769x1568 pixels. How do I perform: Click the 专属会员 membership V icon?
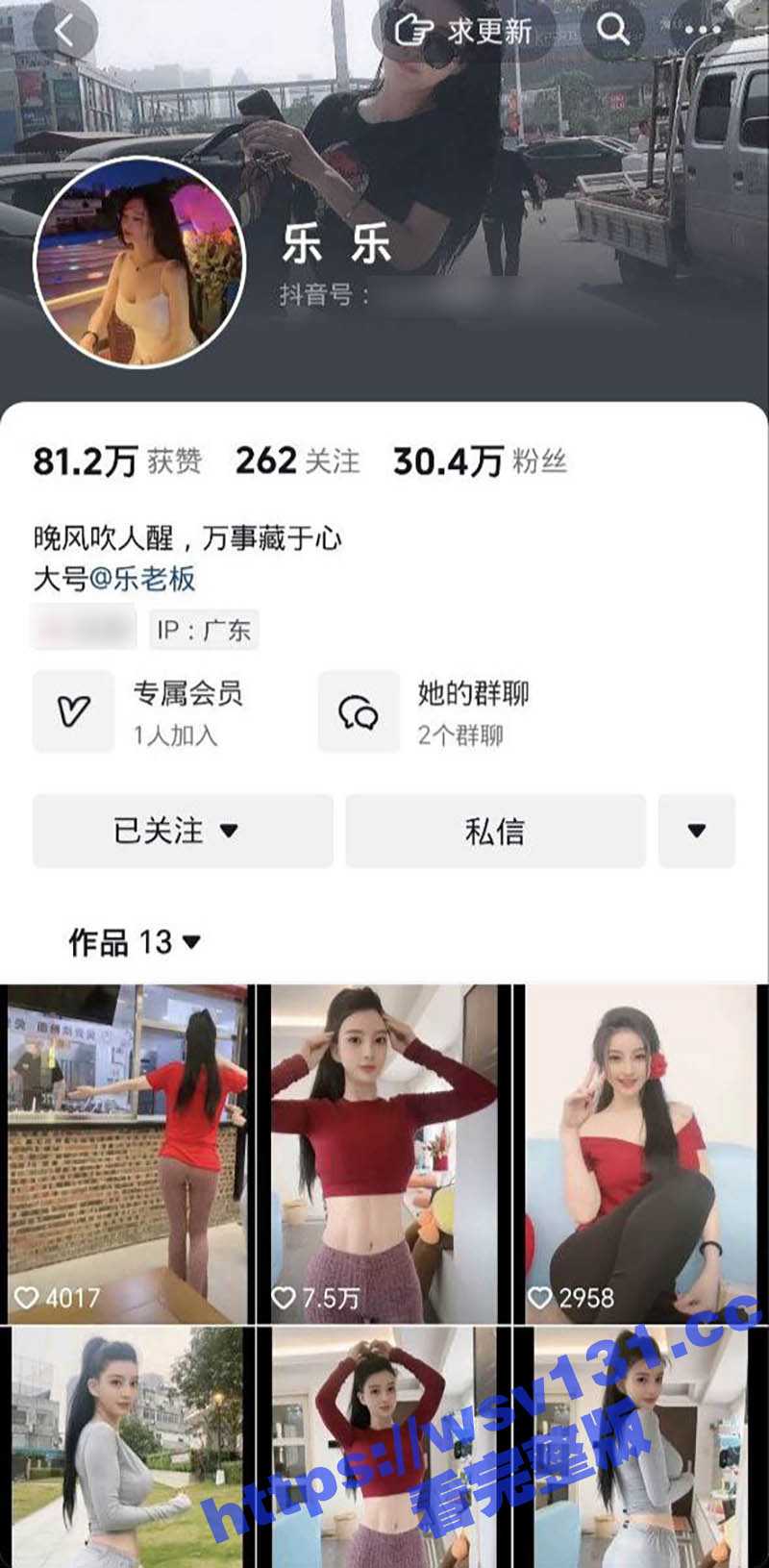(x=73, y=711)
